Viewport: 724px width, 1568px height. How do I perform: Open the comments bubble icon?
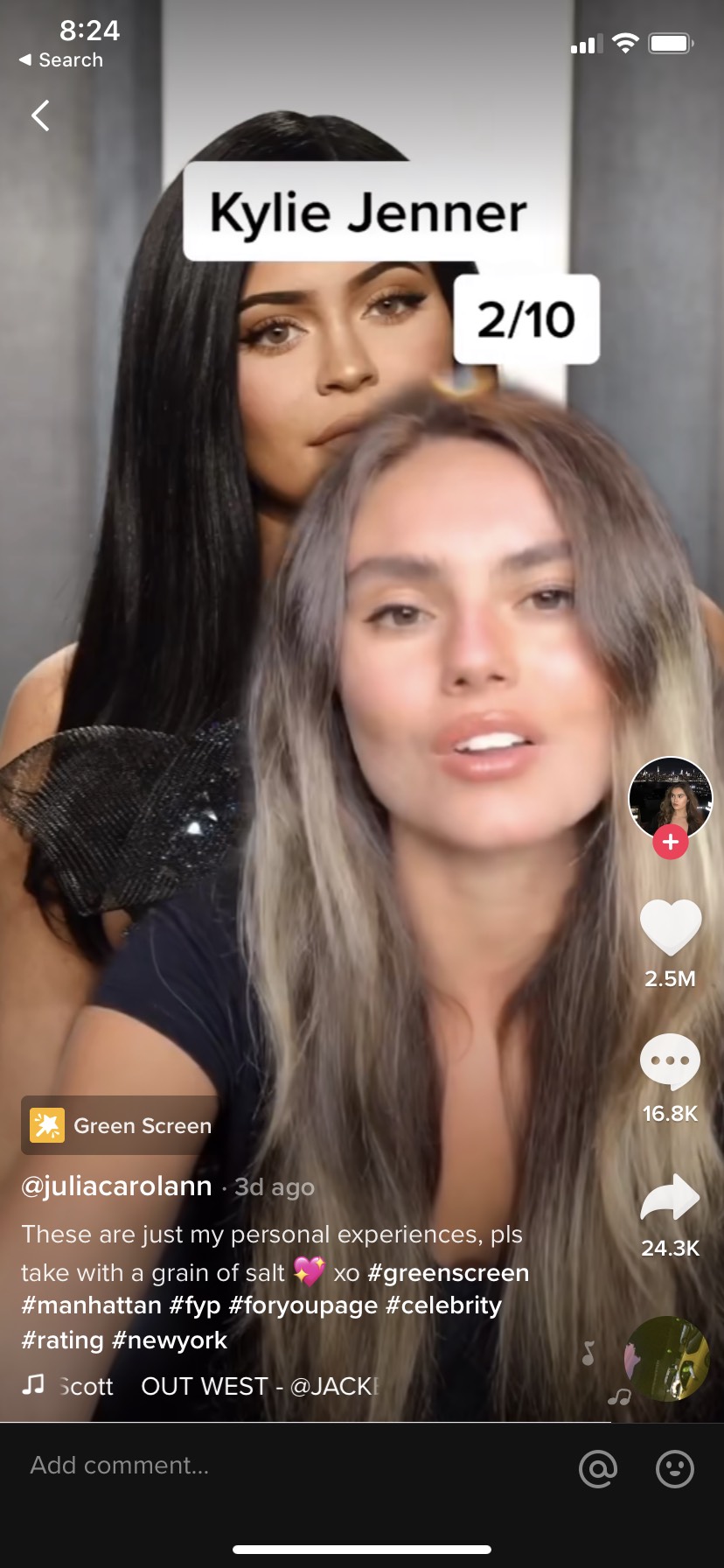pyautogui.click(x=670, y=1061)
